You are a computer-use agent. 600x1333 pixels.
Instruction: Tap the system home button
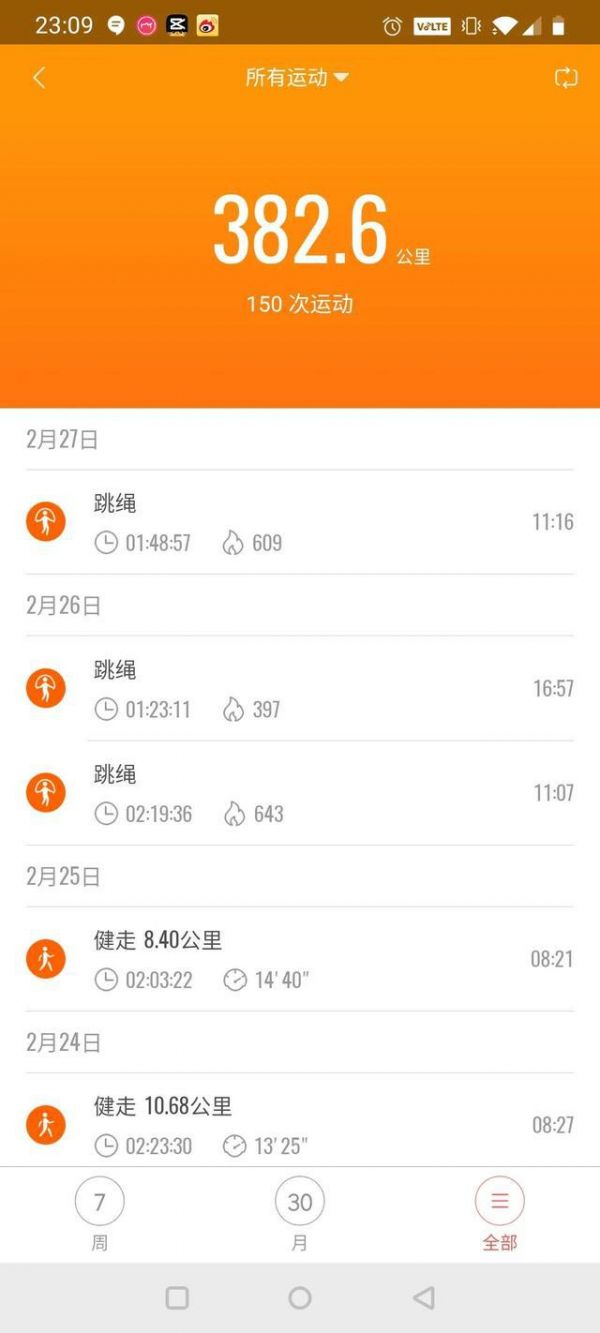point(300,1298)
